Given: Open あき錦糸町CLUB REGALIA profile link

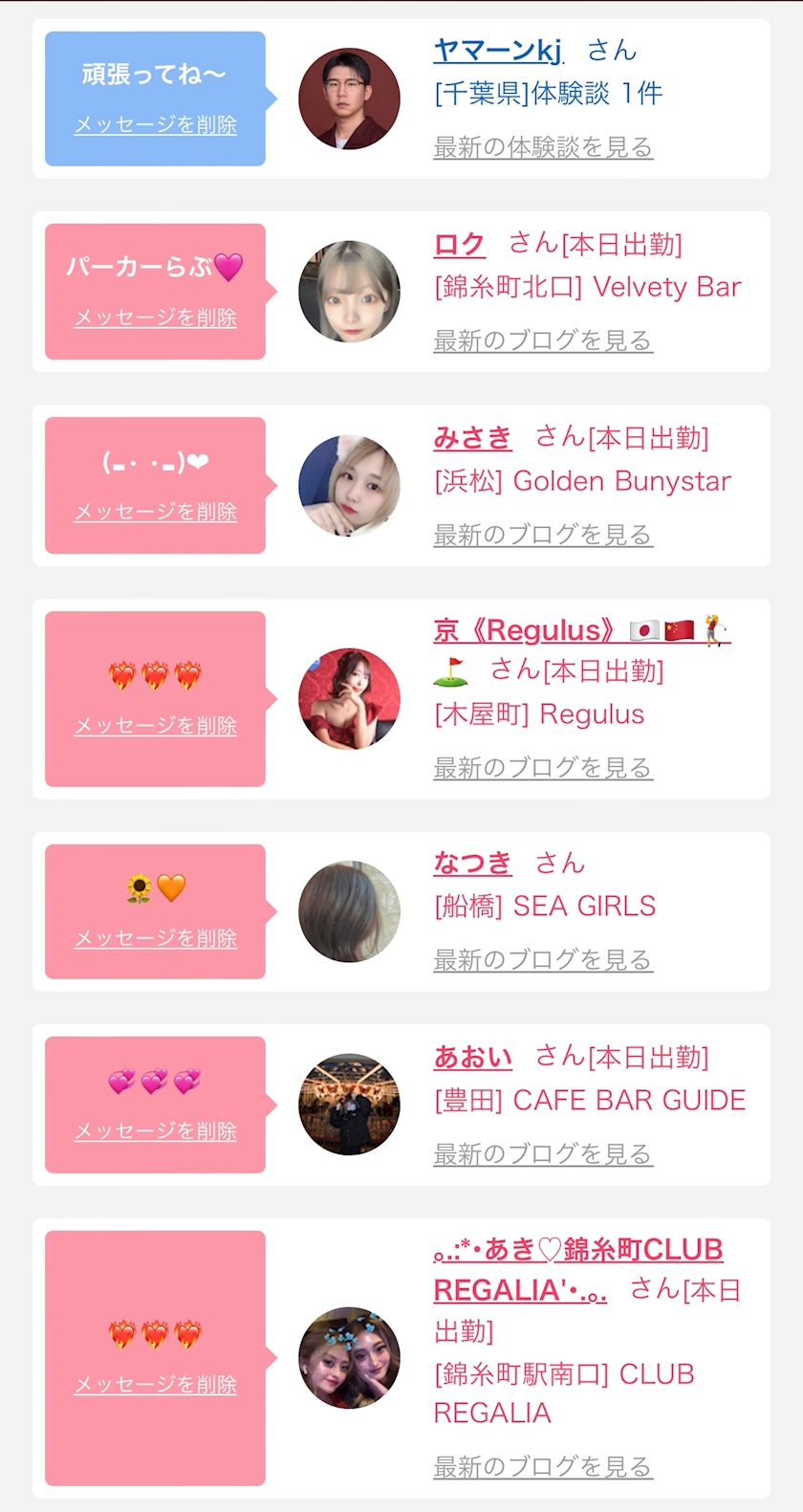Looking at the screenshot, I should pos(577,1250).
